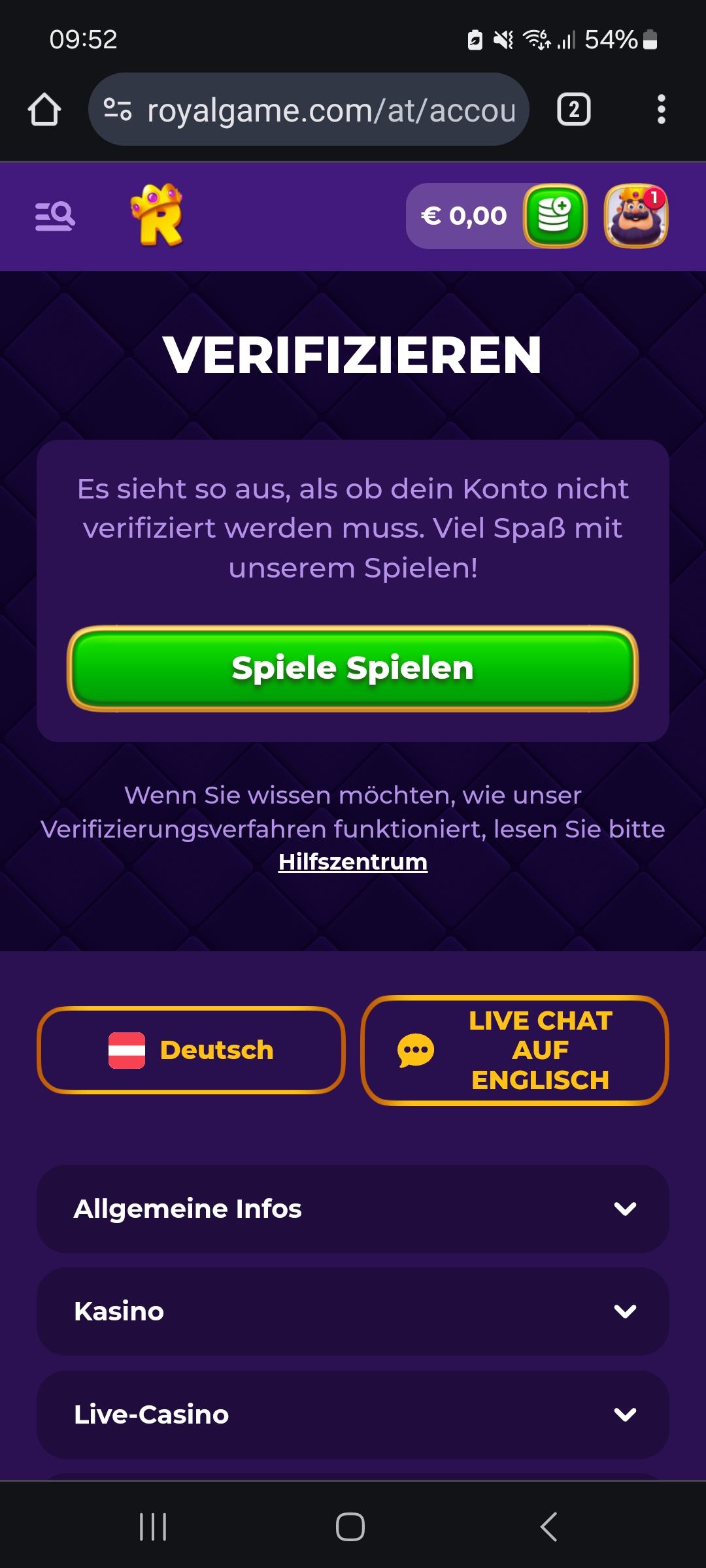Image resolution: width=706 pixels, height=1568 pixels.
Task: Tap the green deposit coins button
Action: click(554, 216)
